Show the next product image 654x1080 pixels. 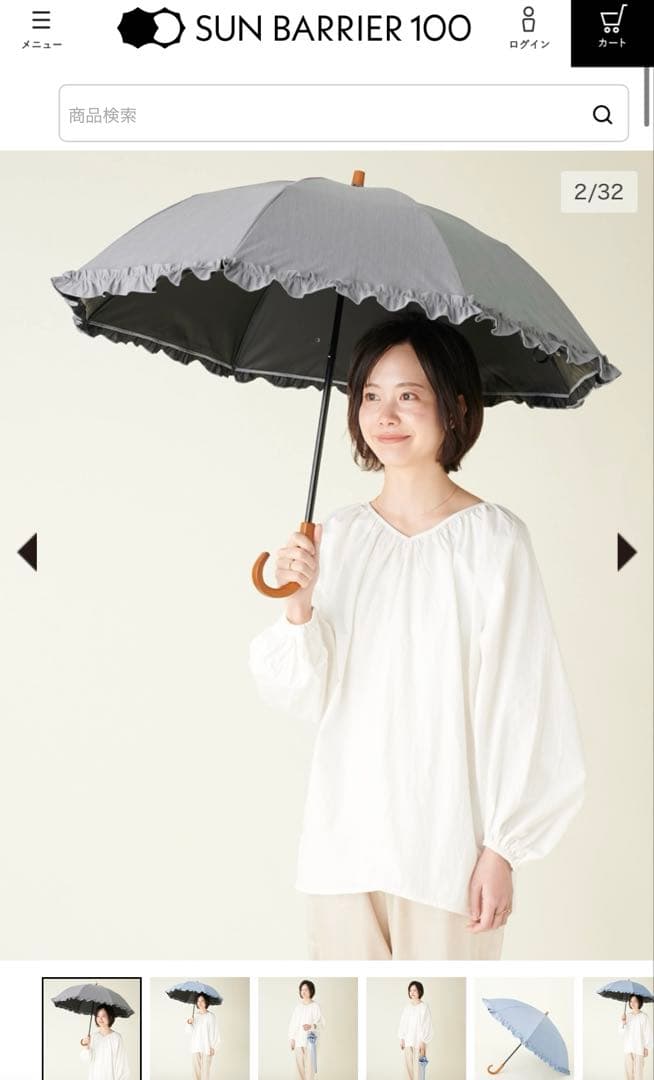[x=626, y=552]
